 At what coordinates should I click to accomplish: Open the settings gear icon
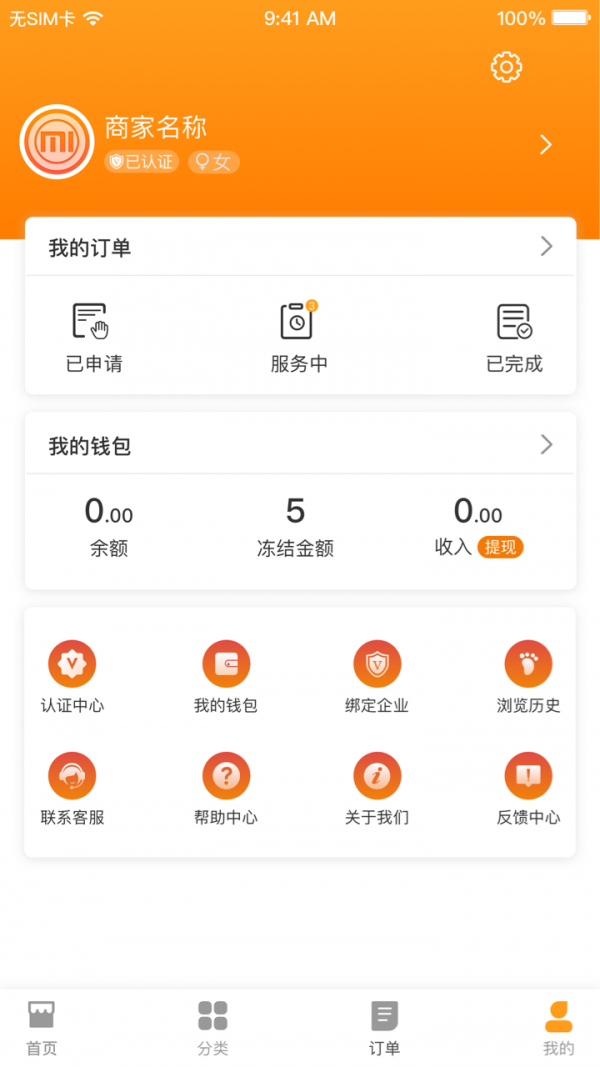pos(507,67)
